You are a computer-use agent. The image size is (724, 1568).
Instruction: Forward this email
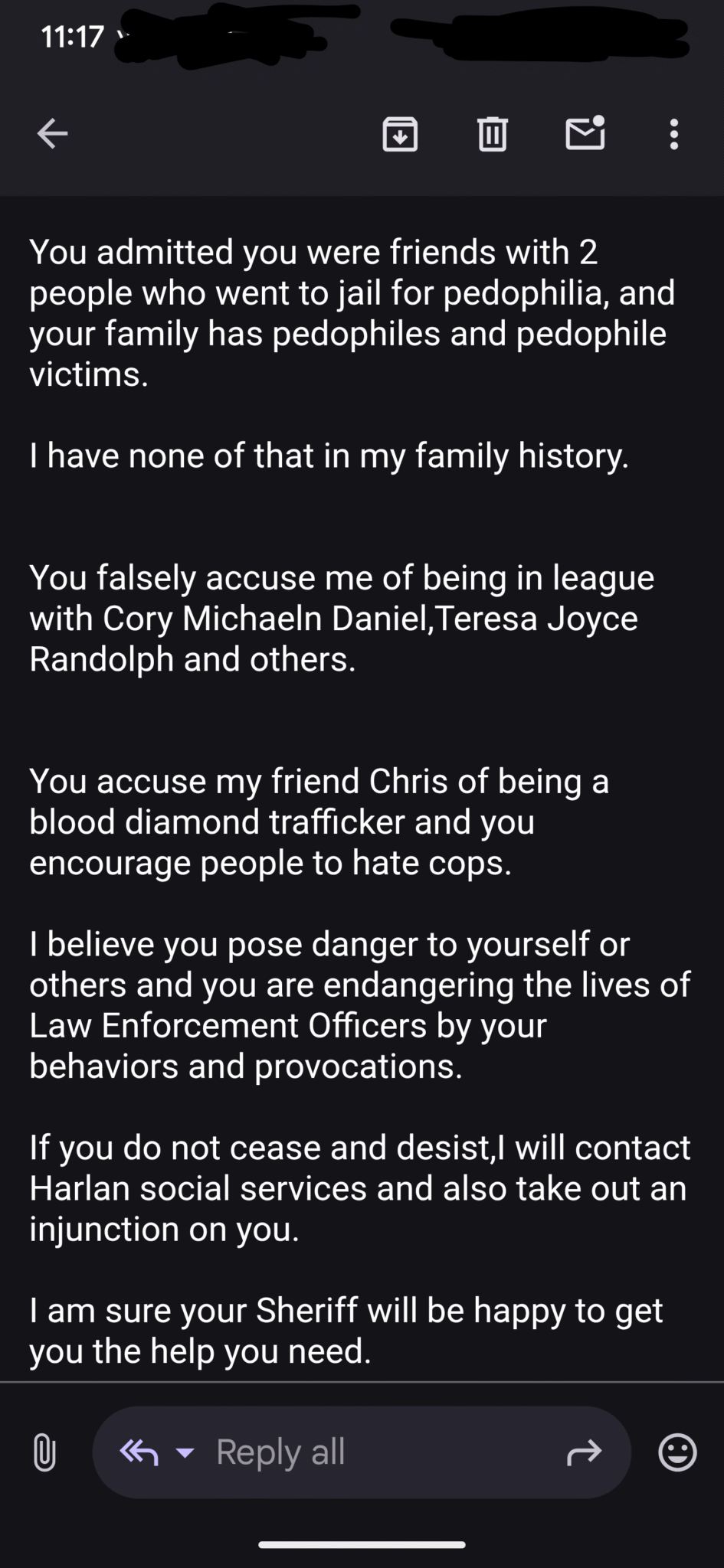click(x=584, y=1452)
